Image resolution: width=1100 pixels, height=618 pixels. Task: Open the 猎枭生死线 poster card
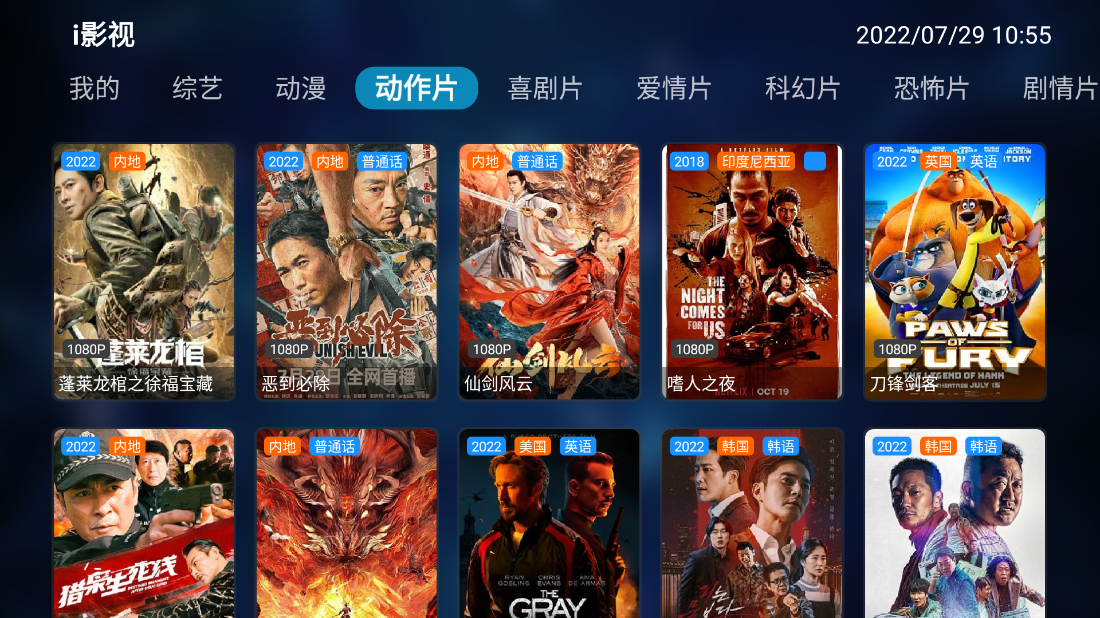coord(144,525)
